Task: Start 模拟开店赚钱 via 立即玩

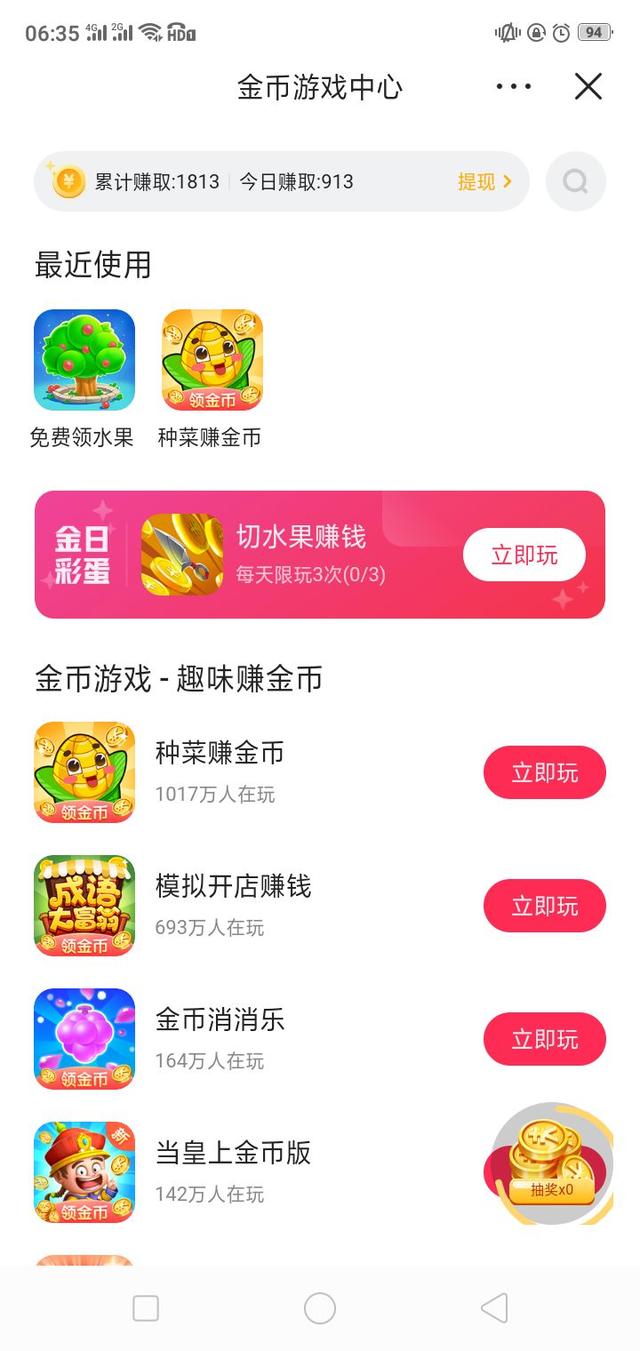Action: click(x=545, y=906)
